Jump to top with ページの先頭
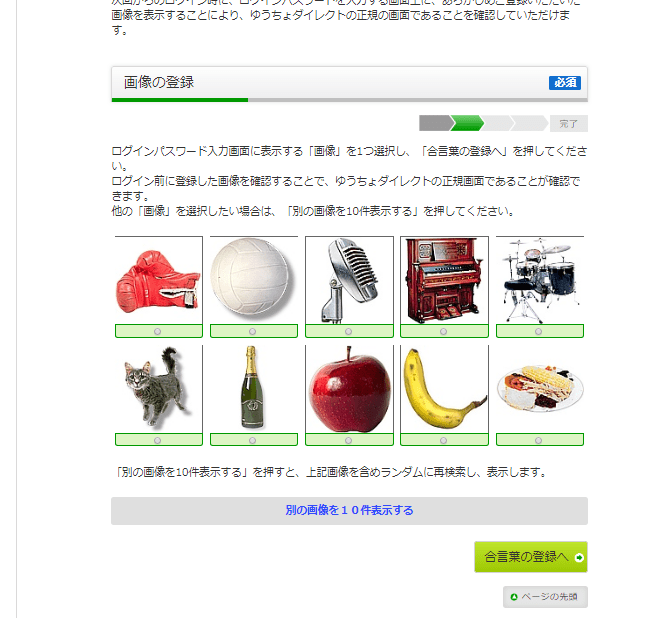This screenshot has height=618, width=666. 545,597
